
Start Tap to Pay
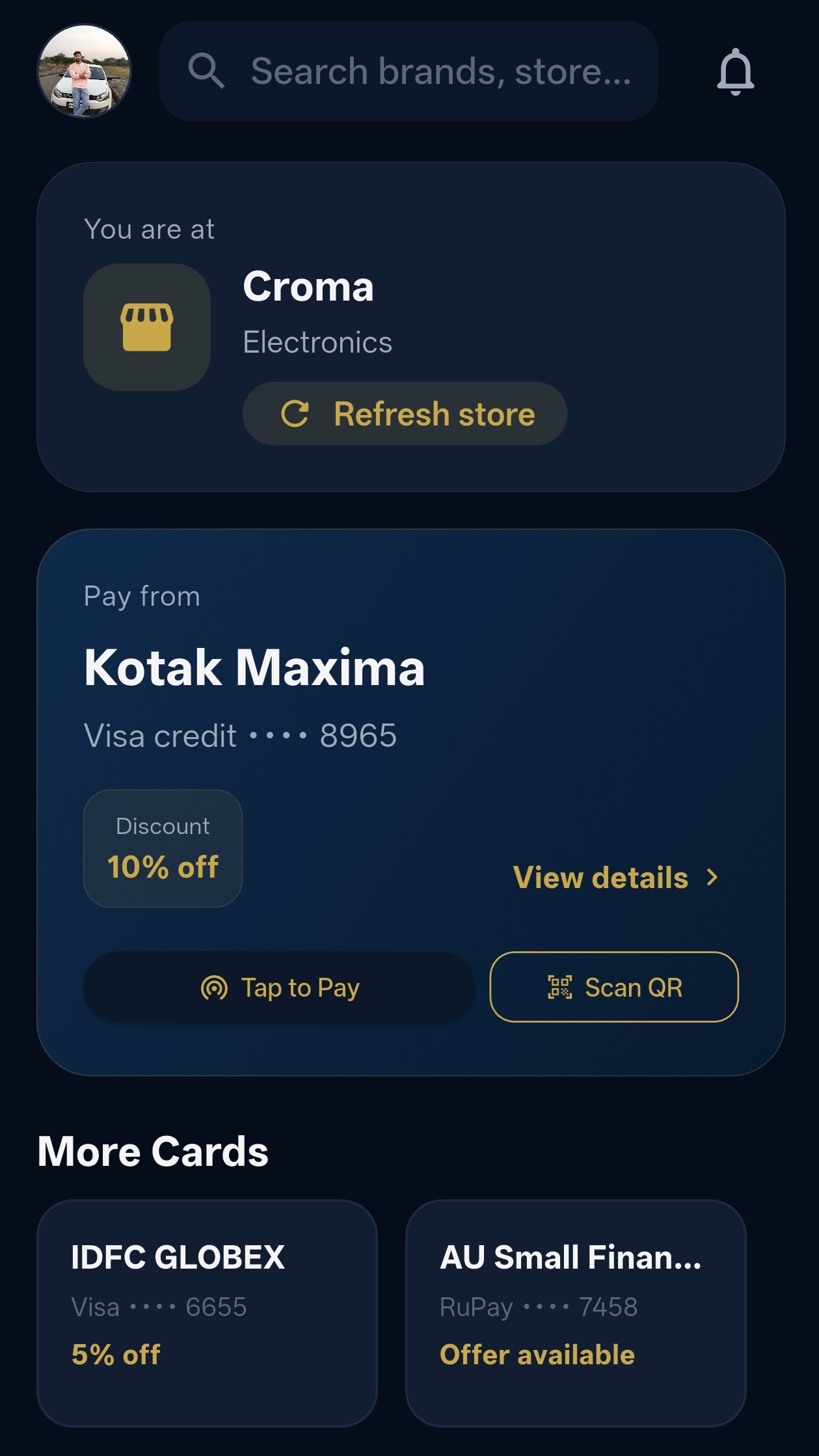pos(279,988)
